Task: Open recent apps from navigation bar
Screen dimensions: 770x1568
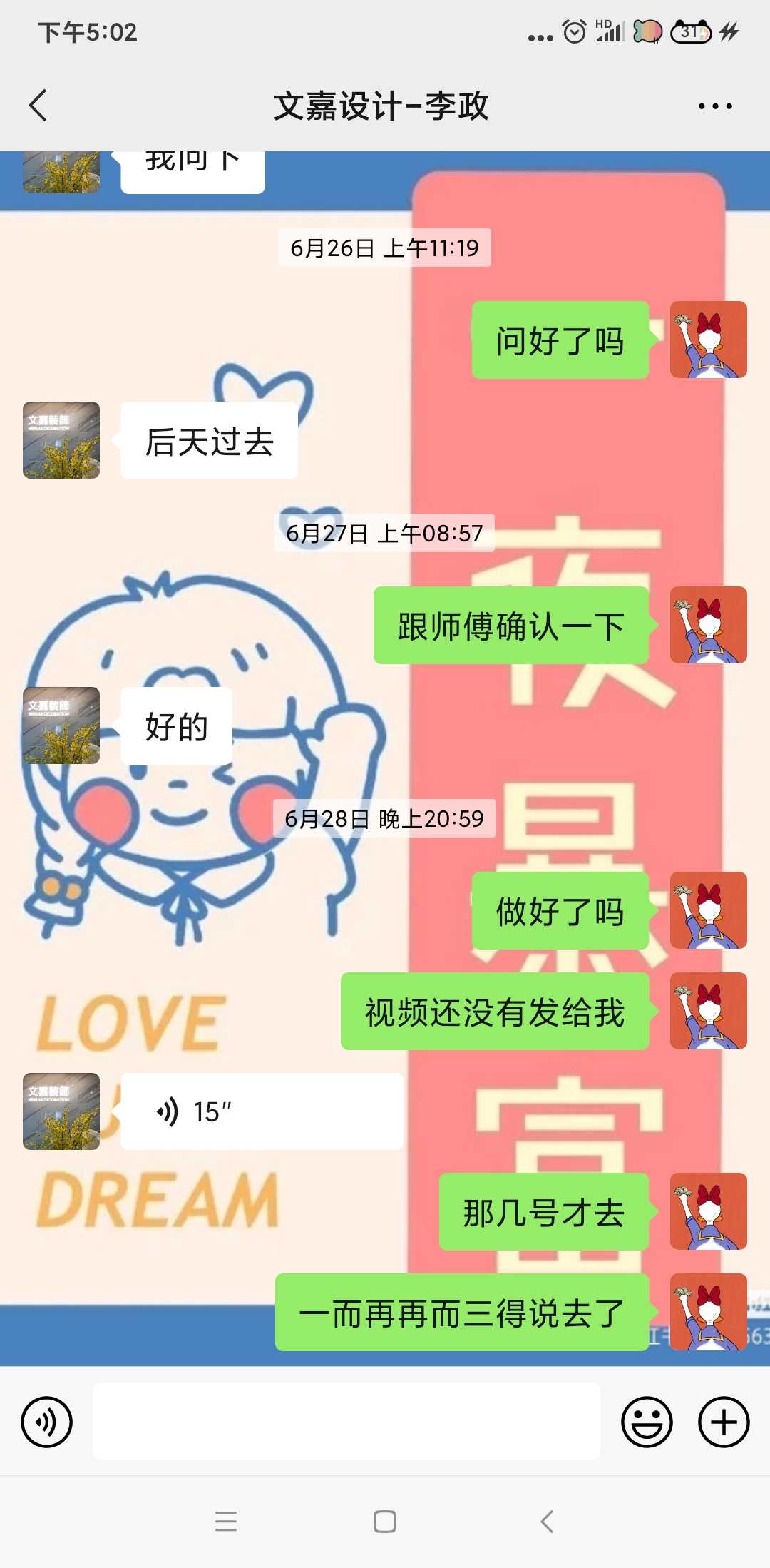Action: (x=226, y=1522)
